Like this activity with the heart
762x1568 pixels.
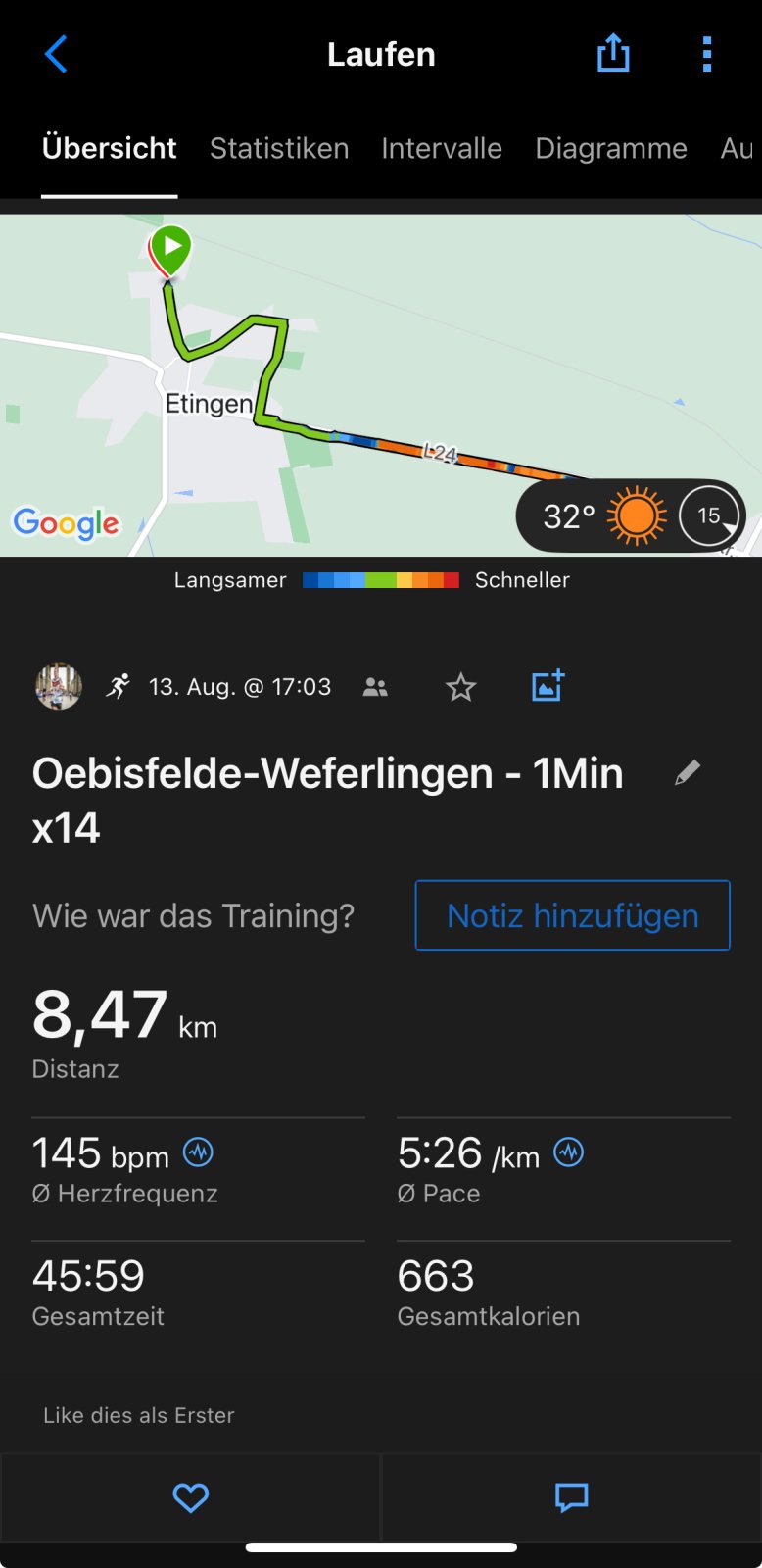(x=190, y=1497)
